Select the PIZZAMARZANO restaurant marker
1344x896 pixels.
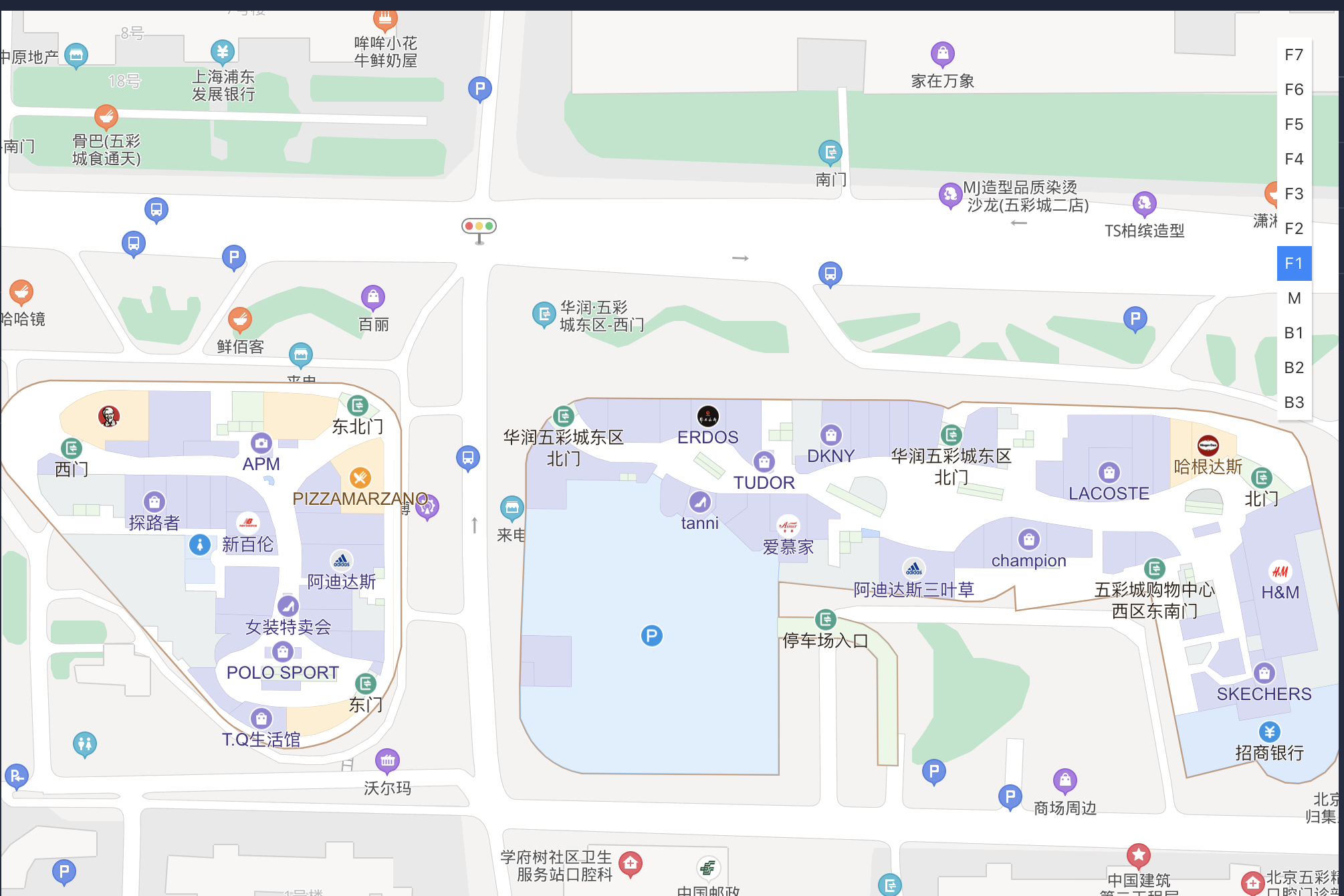coord(360,478)
